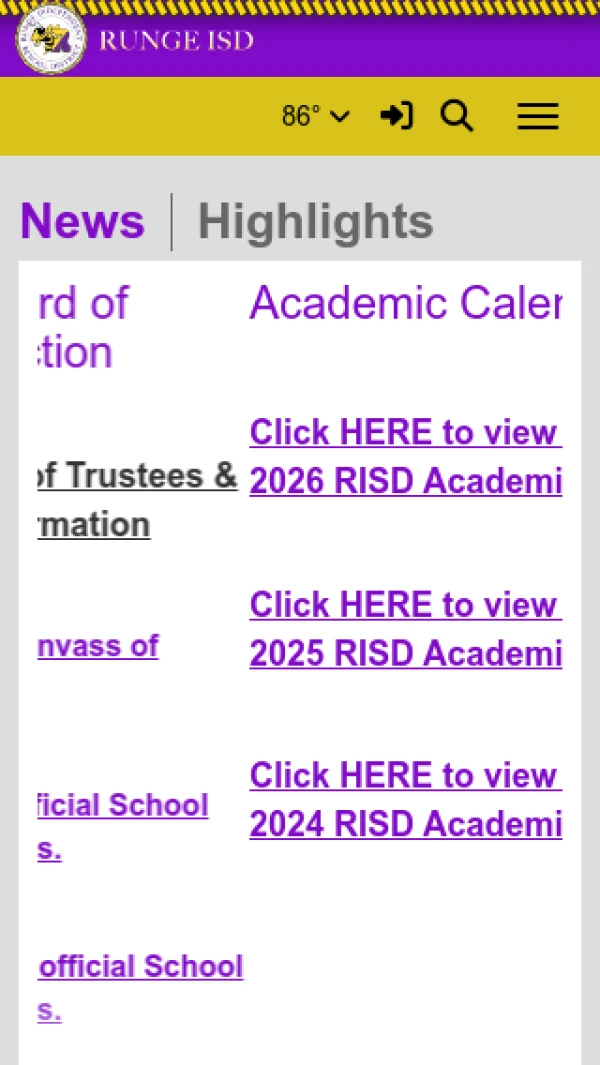600x1065 pixels.
Task: Switch to the Highlights tab
Action: point(315,221)
